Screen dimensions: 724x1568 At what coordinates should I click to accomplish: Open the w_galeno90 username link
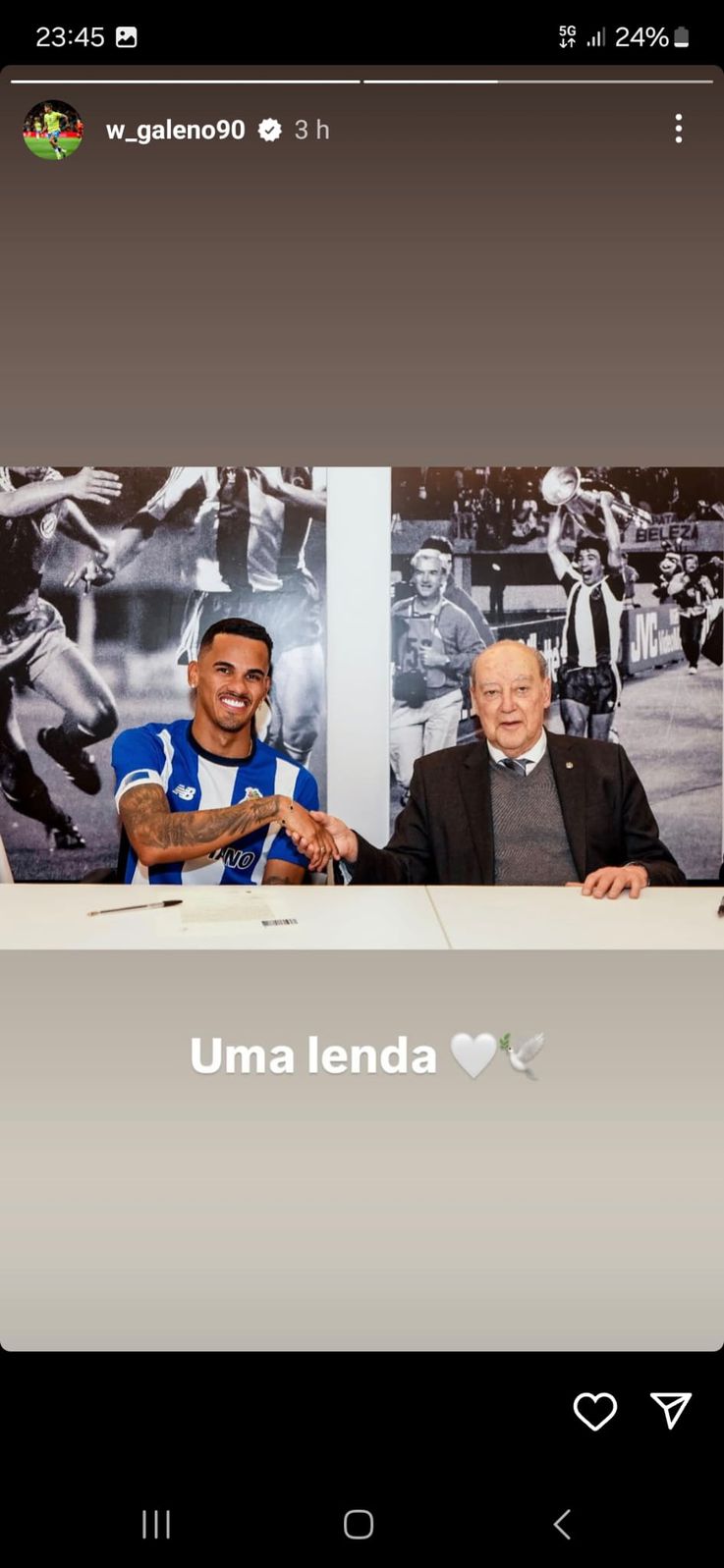pos(175,130)
